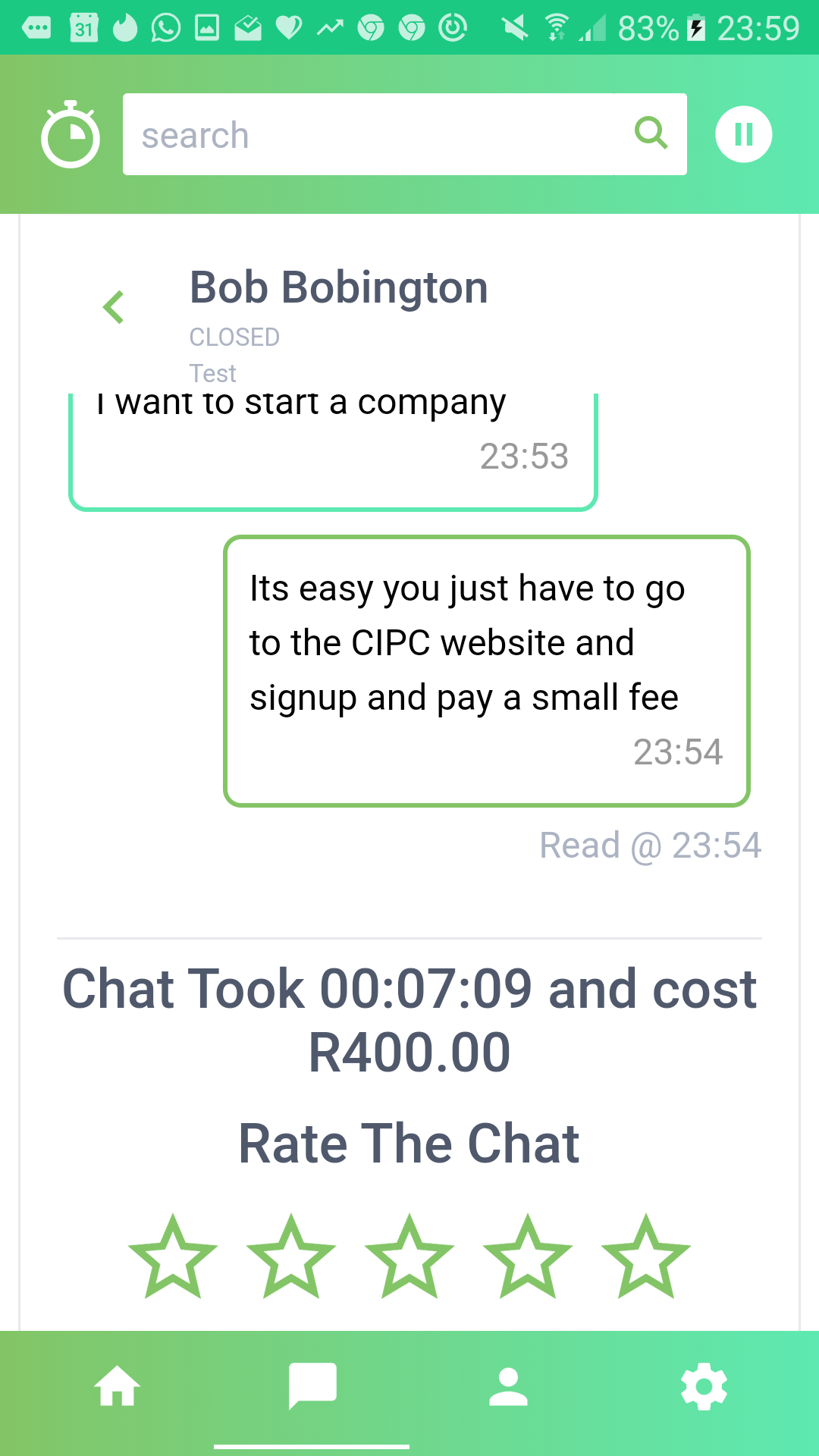This screenshot has height=1456, width=819.
Task: Tap the magnifying glass search icon
Action: pos(651,133)
